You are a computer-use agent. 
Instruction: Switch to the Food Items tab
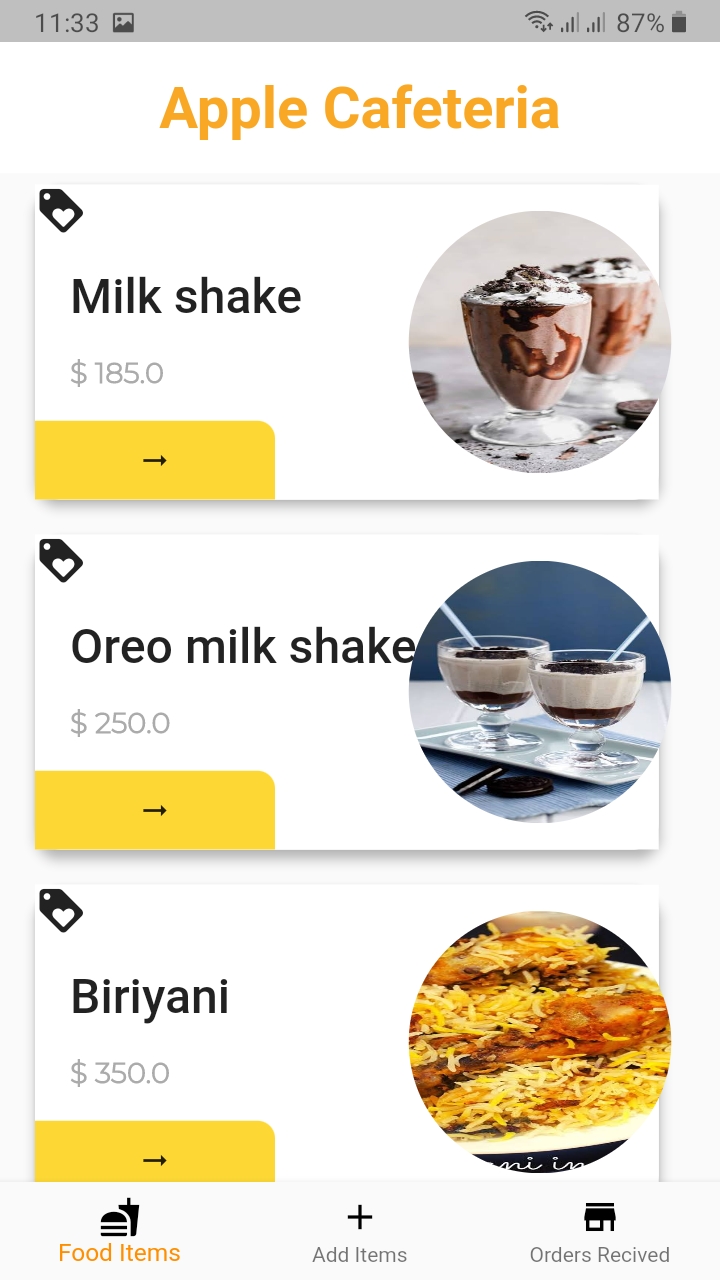pyautogui.click(x=120, y=1232)
